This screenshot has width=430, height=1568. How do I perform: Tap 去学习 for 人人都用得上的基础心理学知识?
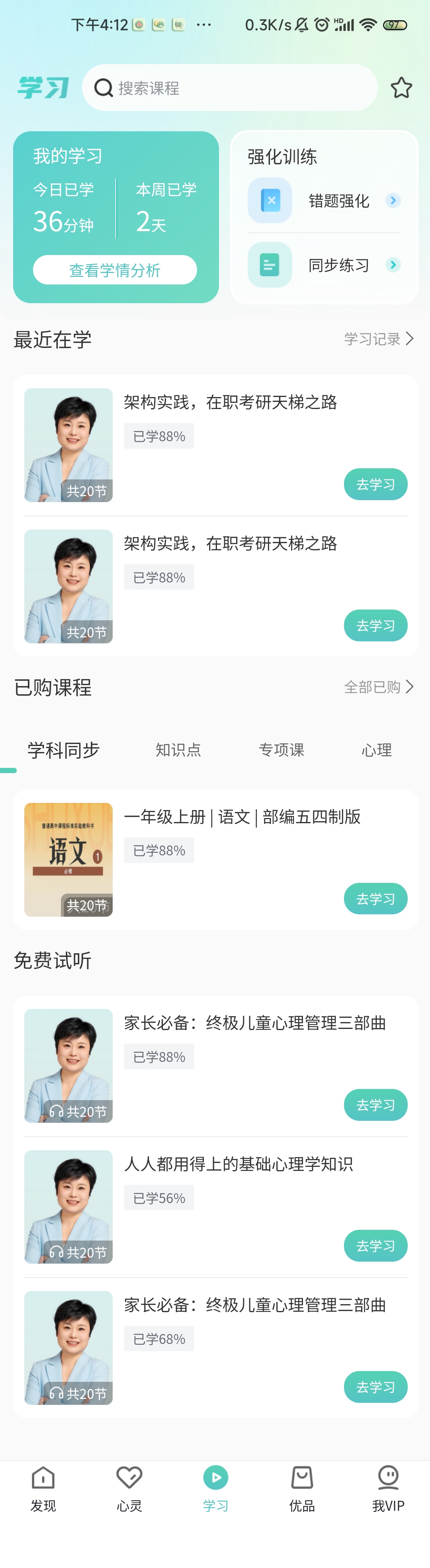coord(375,1245)
